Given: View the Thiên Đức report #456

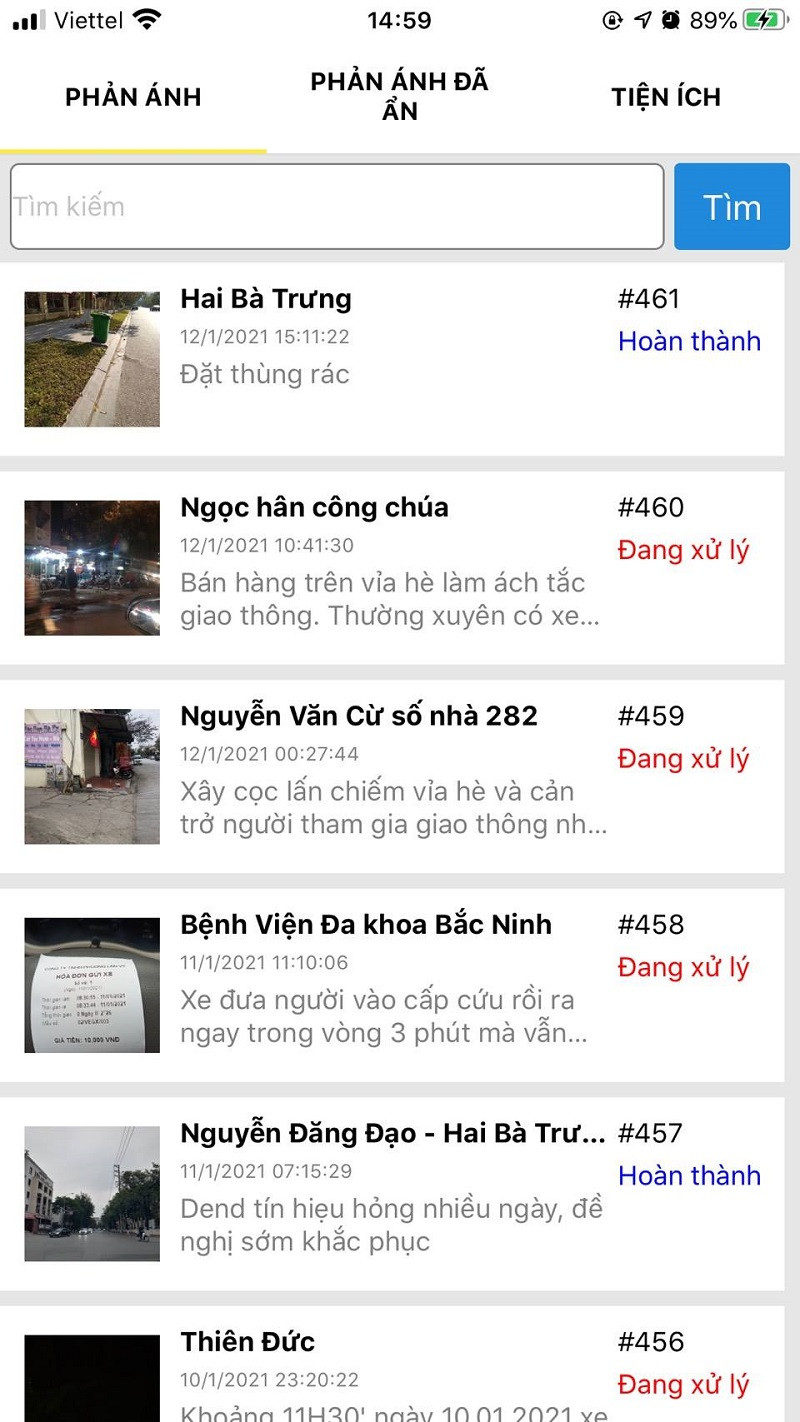Looking at the screenshot, I should click(390, 1370).
